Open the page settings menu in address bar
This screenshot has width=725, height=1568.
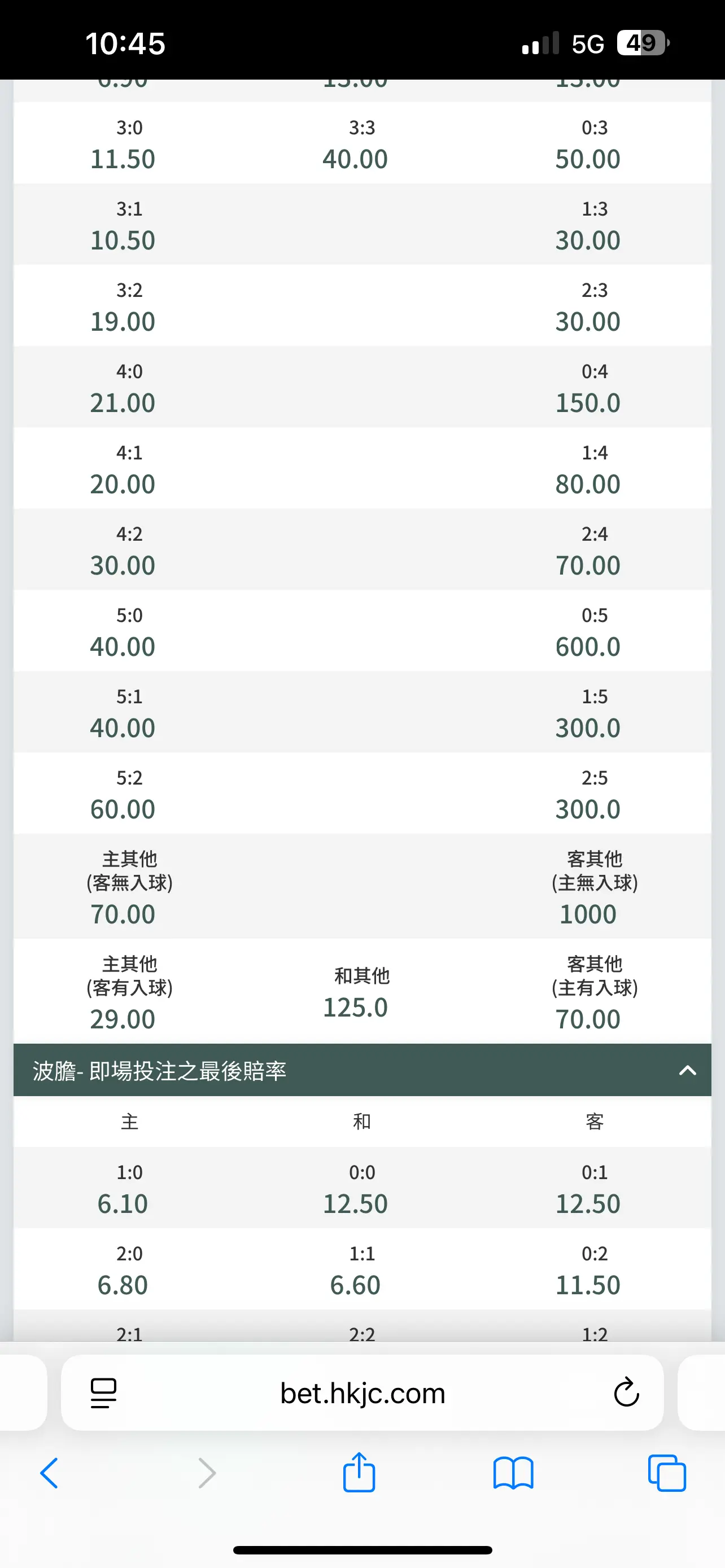(x=103, y=1392)
